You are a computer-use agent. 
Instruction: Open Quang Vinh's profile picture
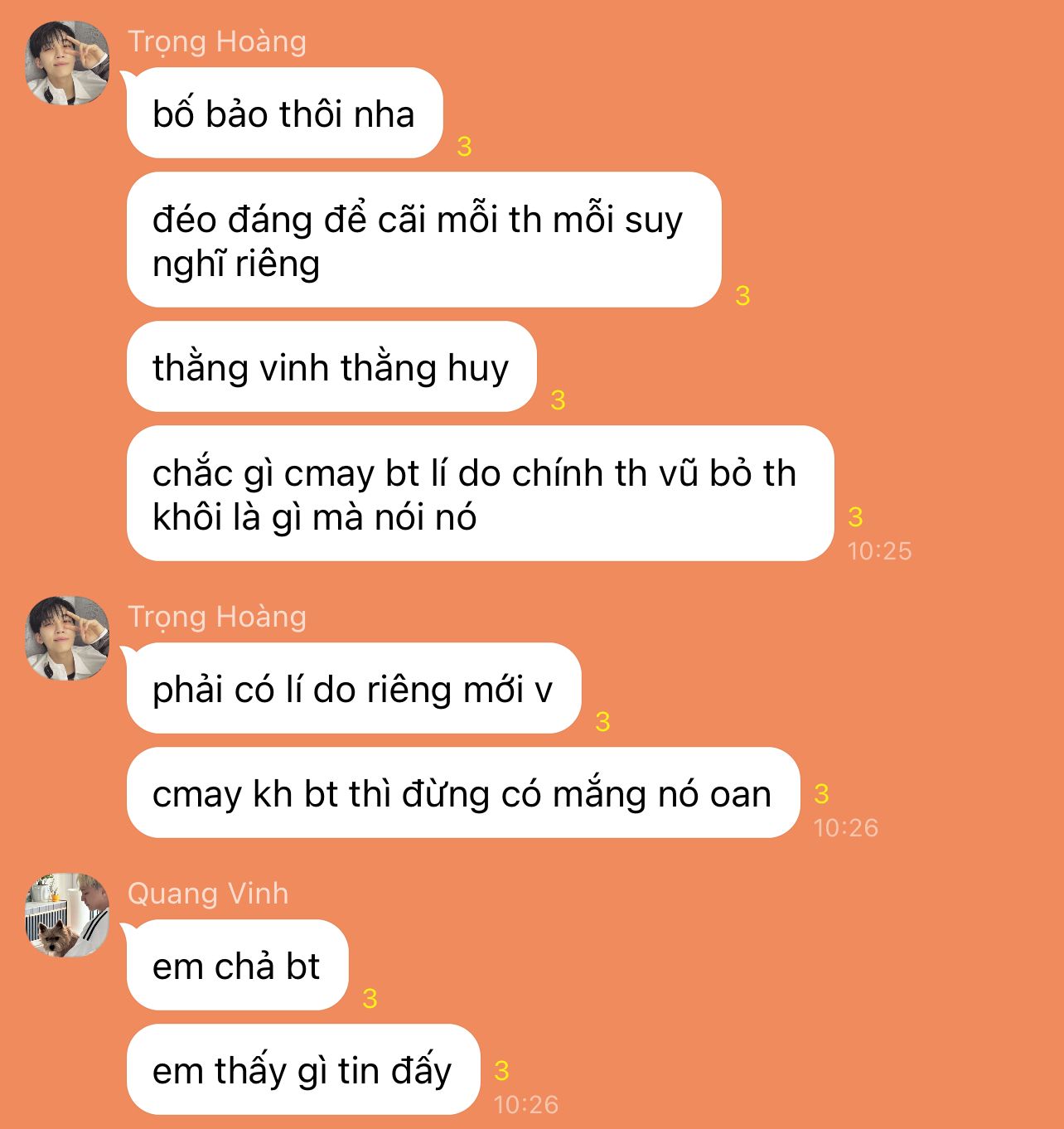pyautogui.click(x=67, y=915)
